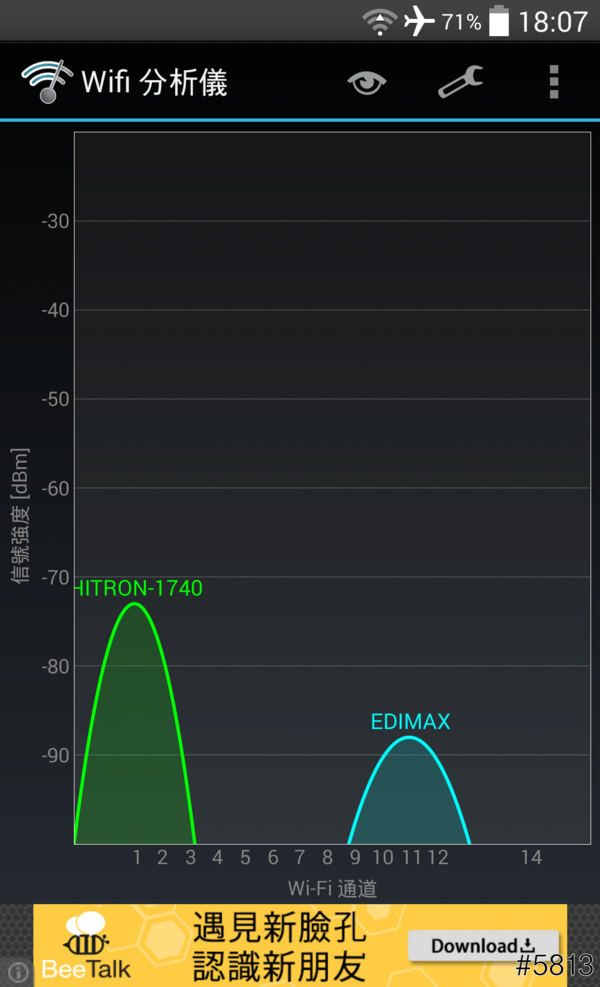Viewport: 600px width, 987px height.
Task: Open the ad info icon
Action: click(x=17, y=972)
